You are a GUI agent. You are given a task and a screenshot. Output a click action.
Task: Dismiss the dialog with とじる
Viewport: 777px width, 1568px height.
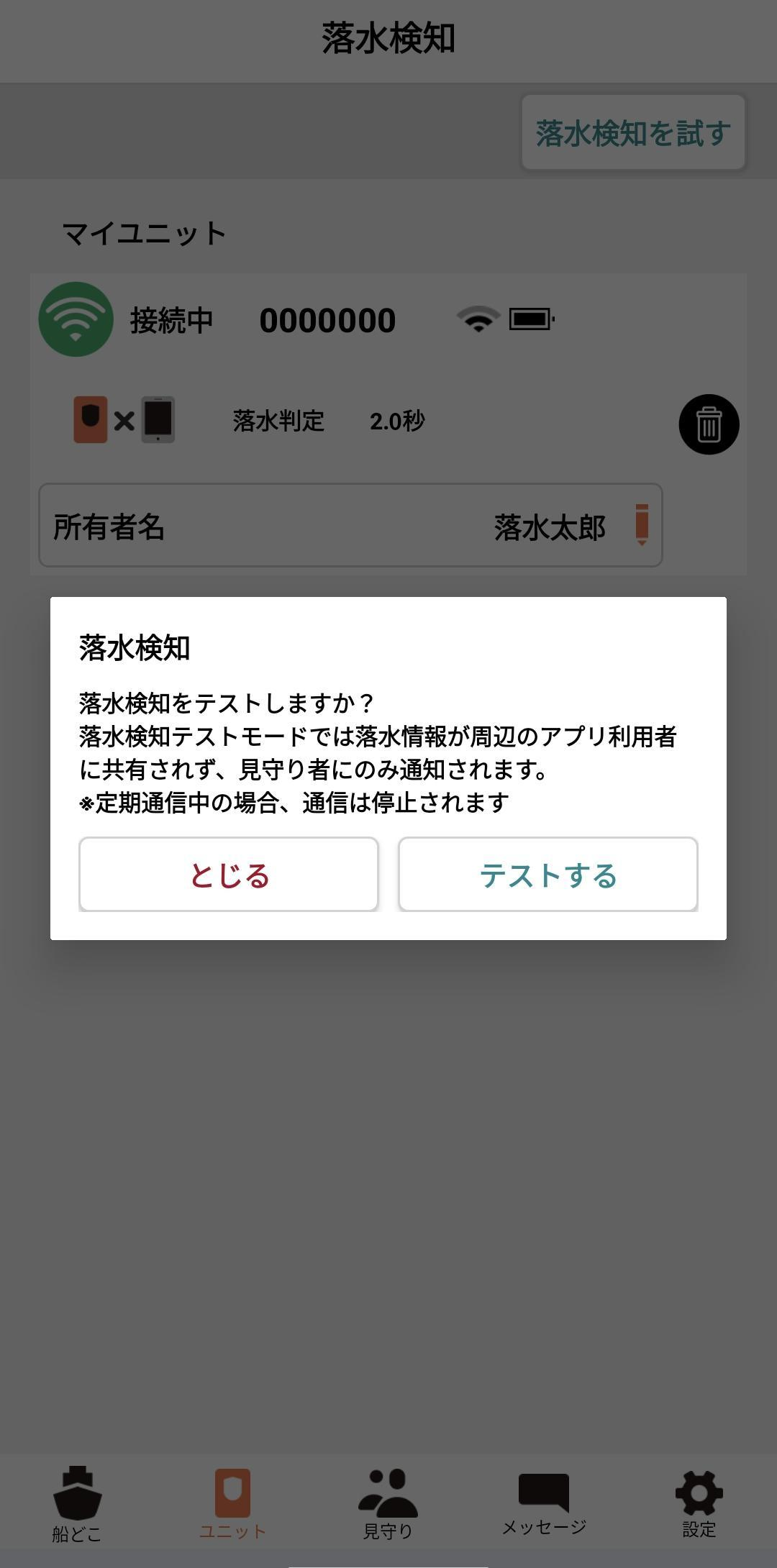click(229, 875)
